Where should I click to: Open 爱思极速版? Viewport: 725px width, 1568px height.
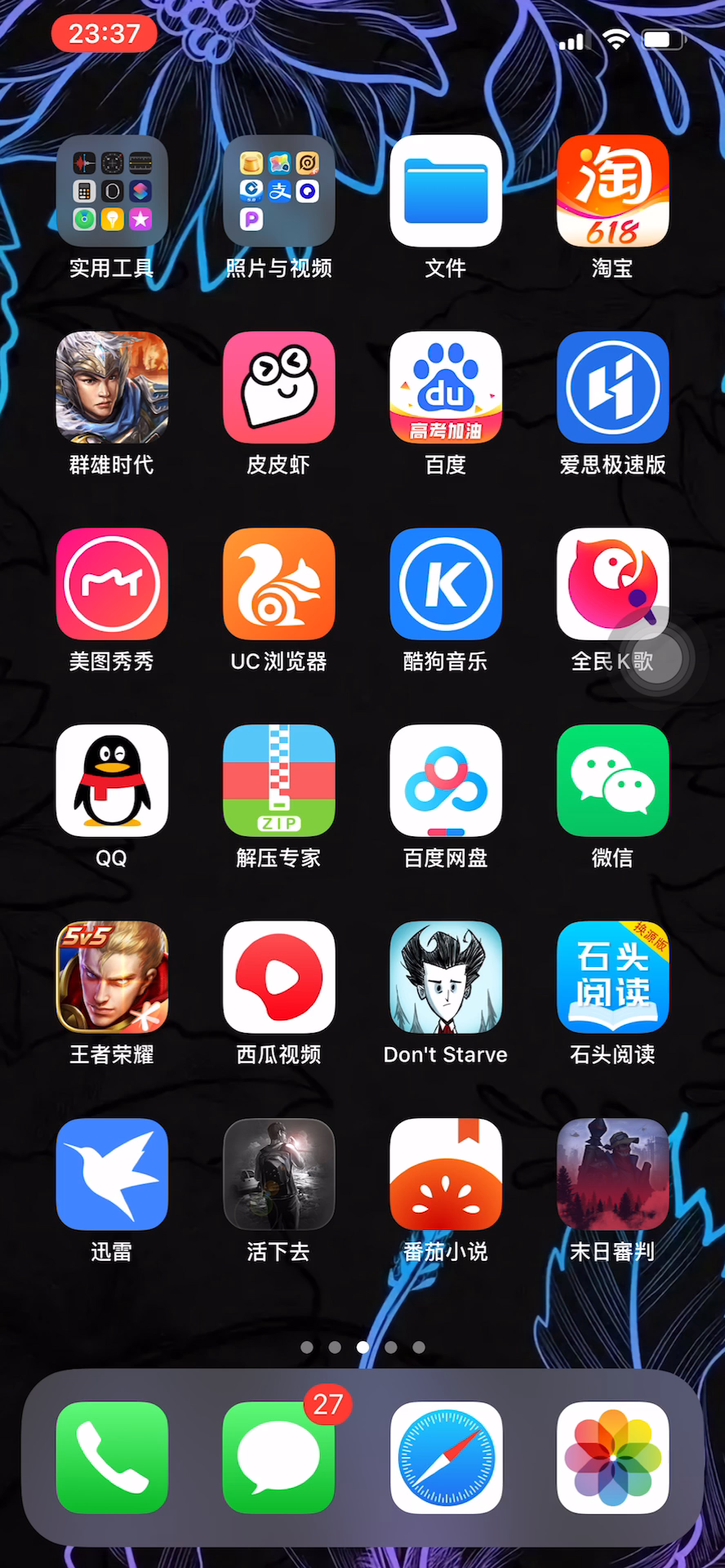click(613, 387)
